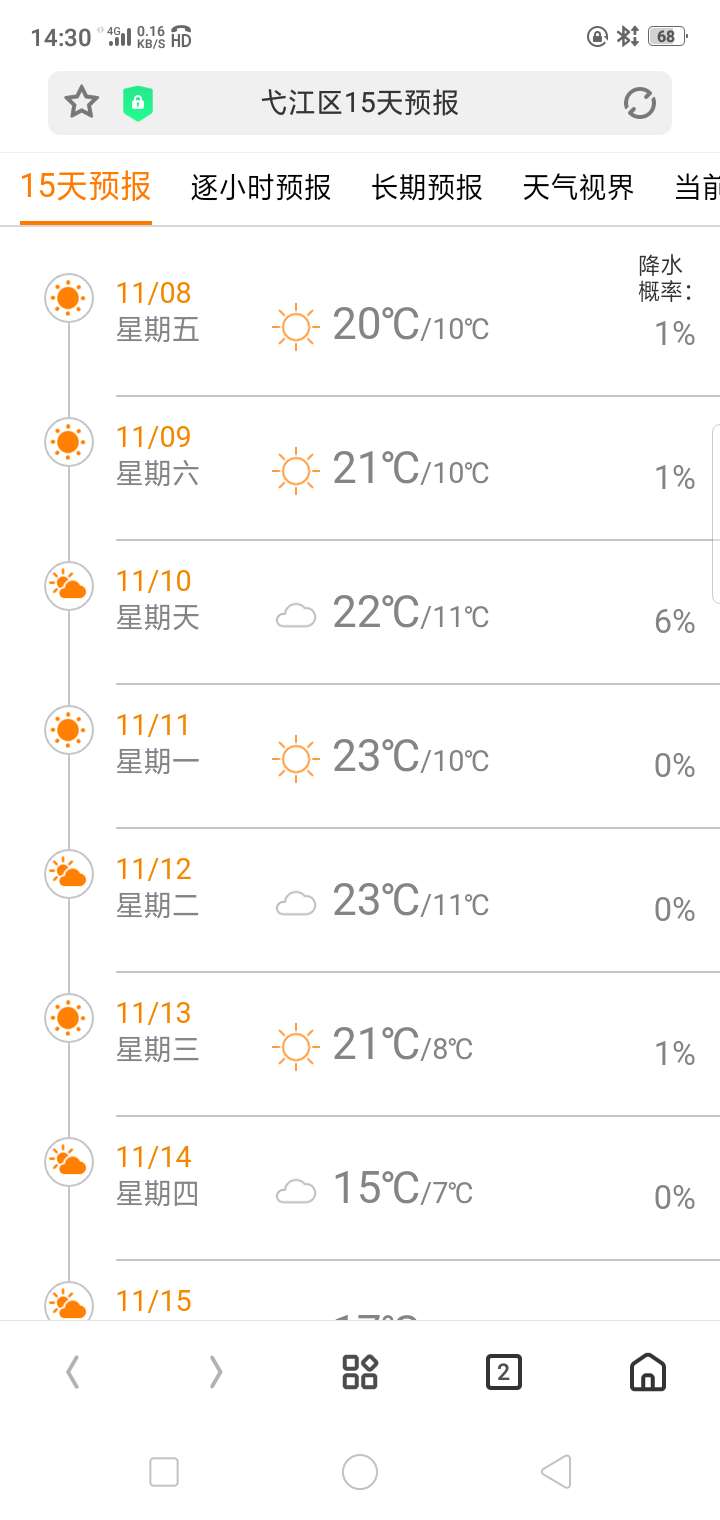Reload the page with the refresh icon
Image resolution: width=720 pixels, height=1520 pixels.
pyautogui.click(x=639, y=103)
